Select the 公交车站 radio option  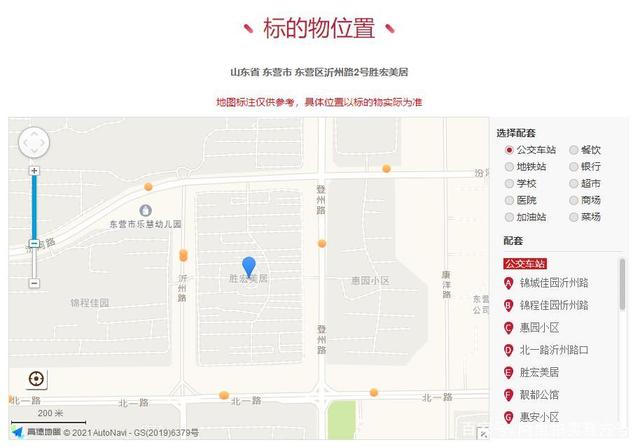coord(509,150)
